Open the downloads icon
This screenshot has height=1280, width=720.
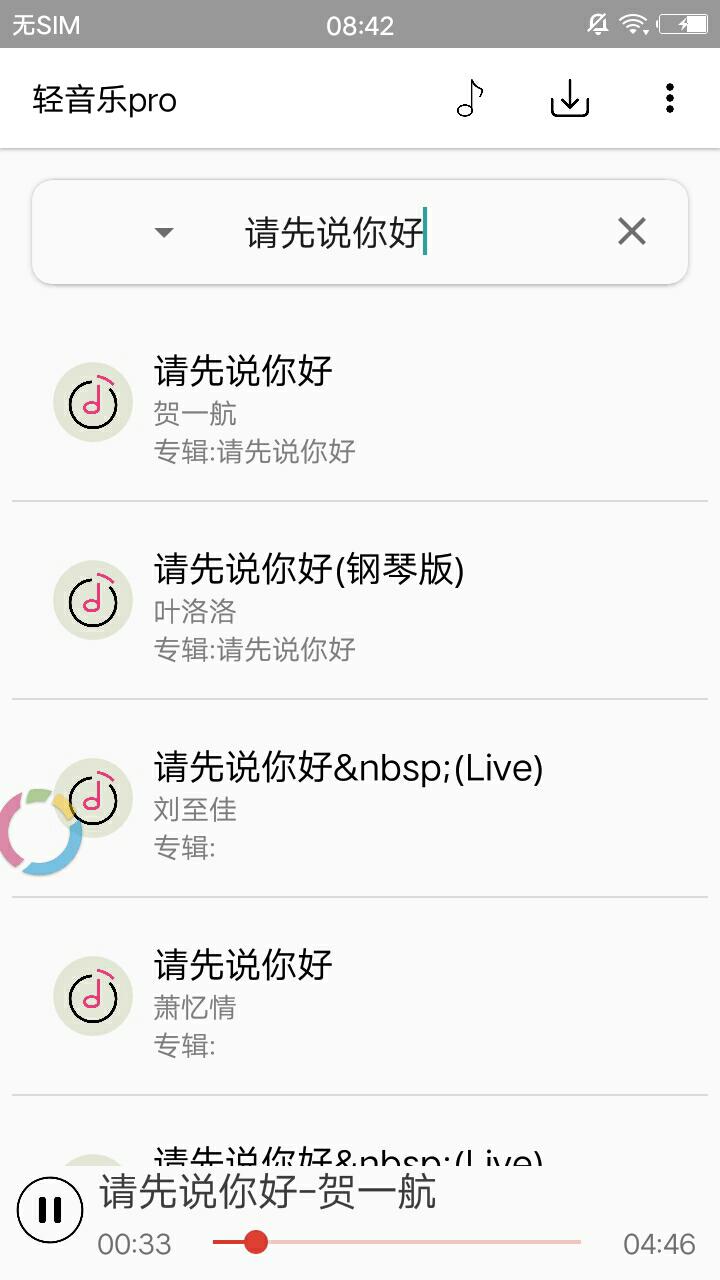click(x=570, y=99)
